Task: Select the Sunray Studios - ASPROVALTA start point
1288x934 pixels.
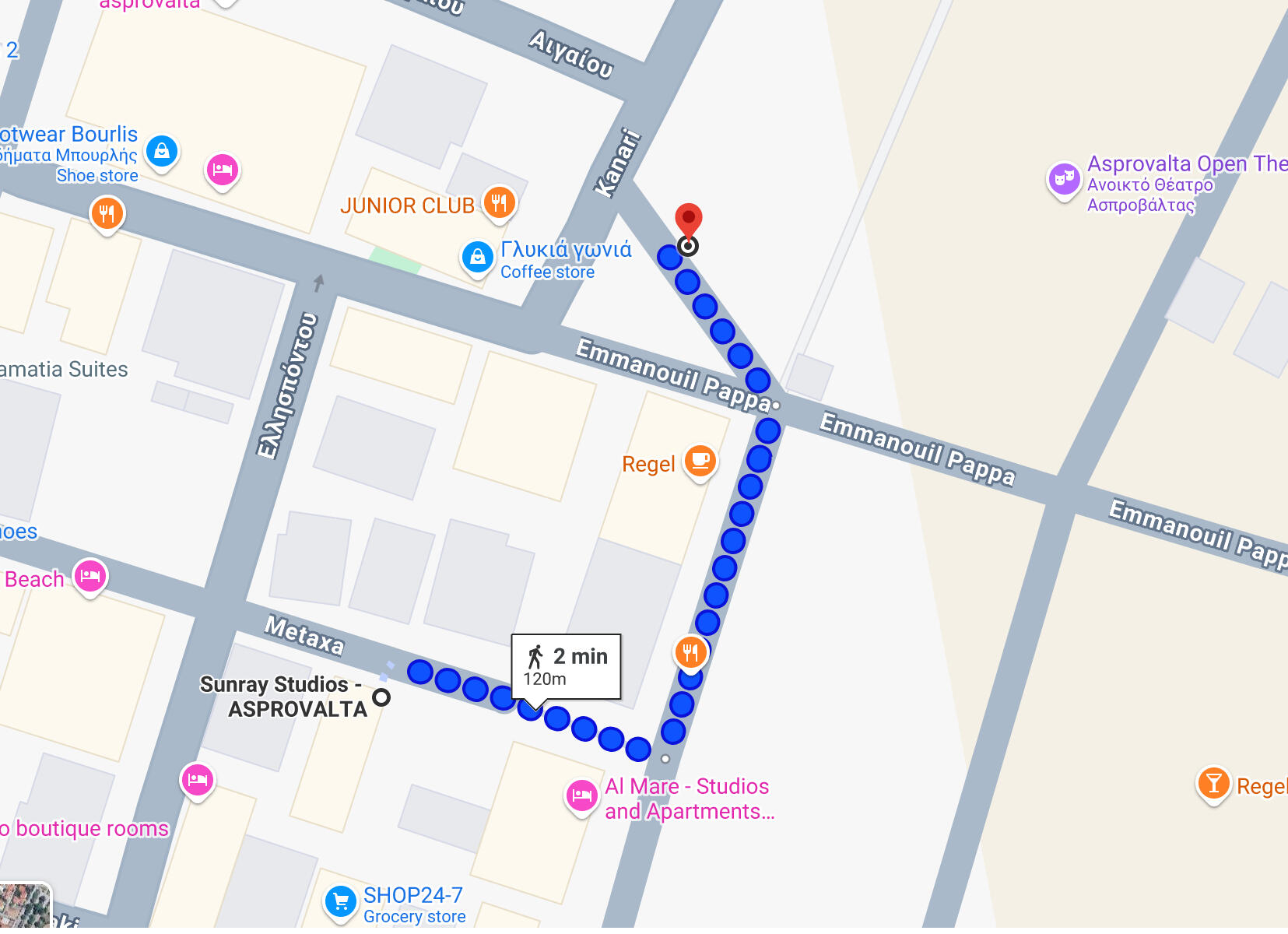Action: click(x=381, y=697)
